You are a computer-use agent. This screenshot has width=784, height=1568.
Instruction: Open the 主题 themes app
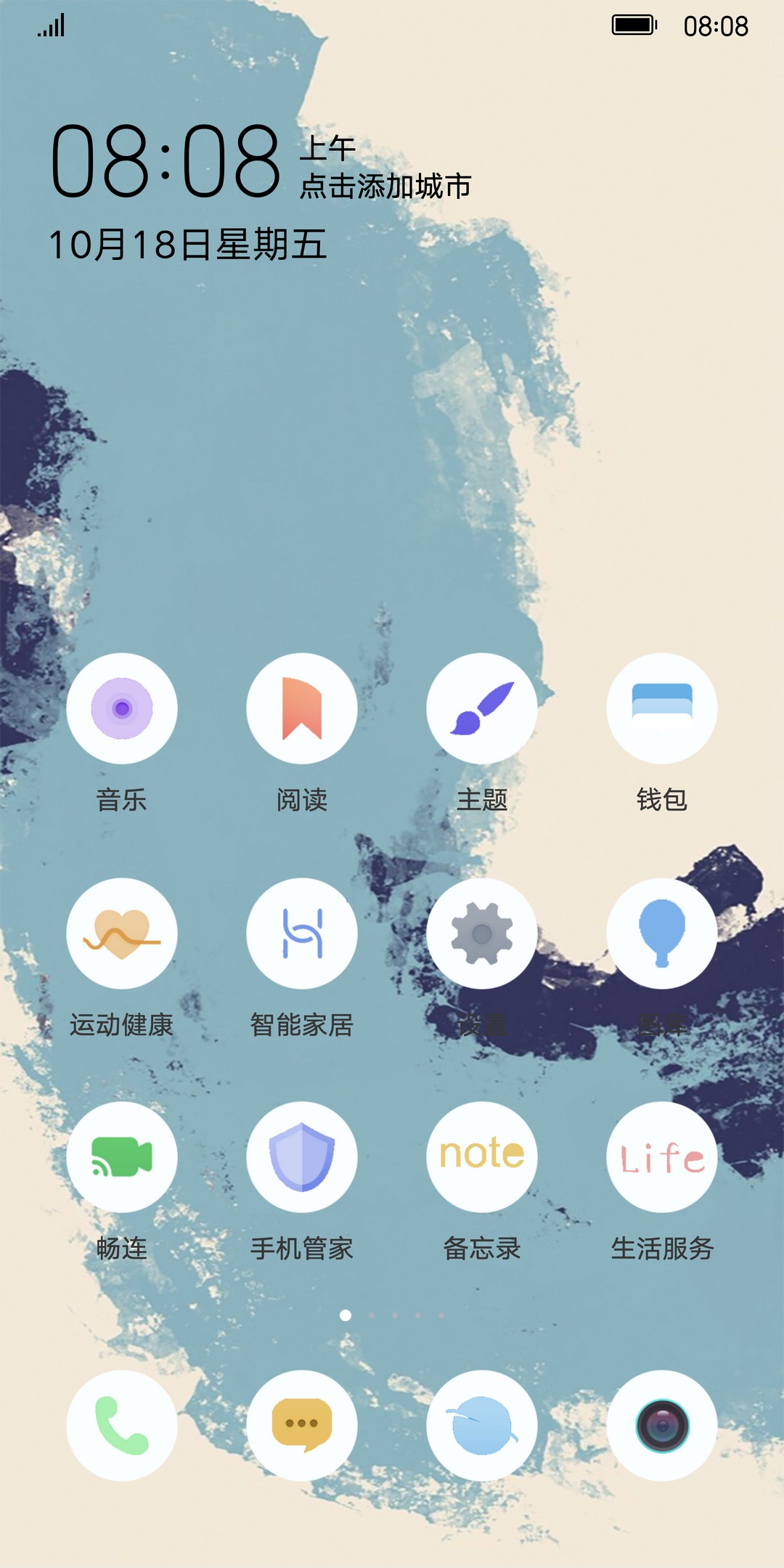pos(482,709)
